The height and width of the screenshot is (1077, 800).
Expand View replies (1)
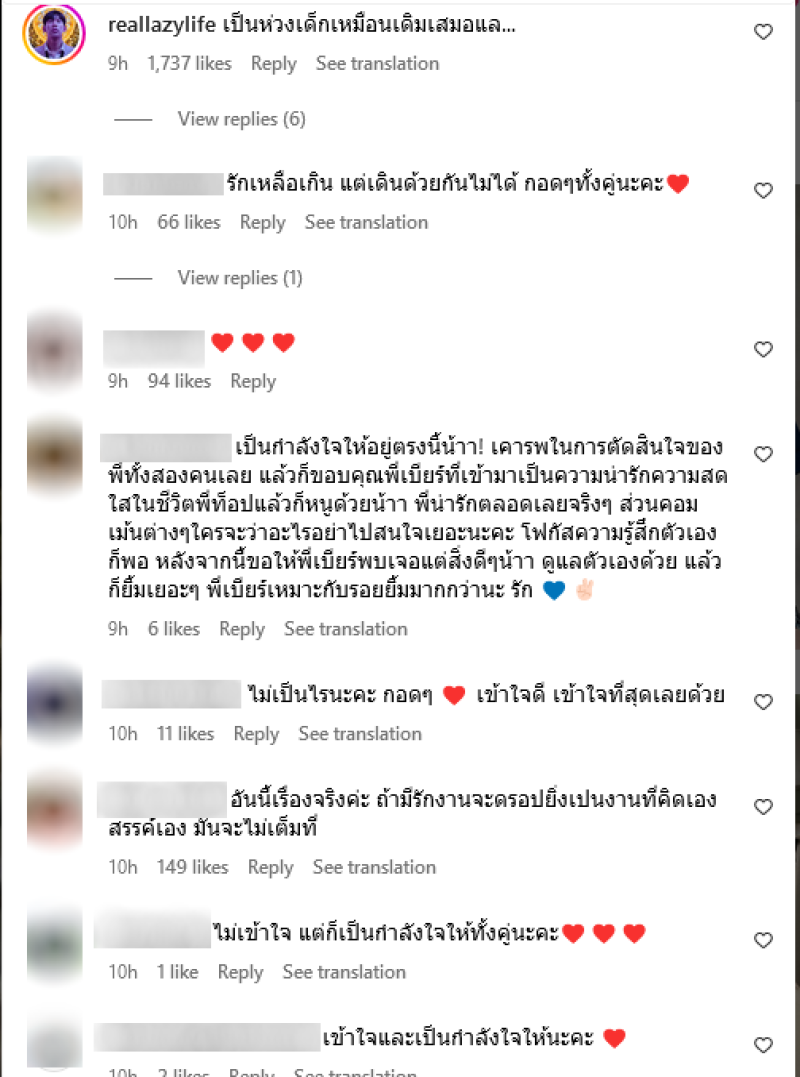239,277
